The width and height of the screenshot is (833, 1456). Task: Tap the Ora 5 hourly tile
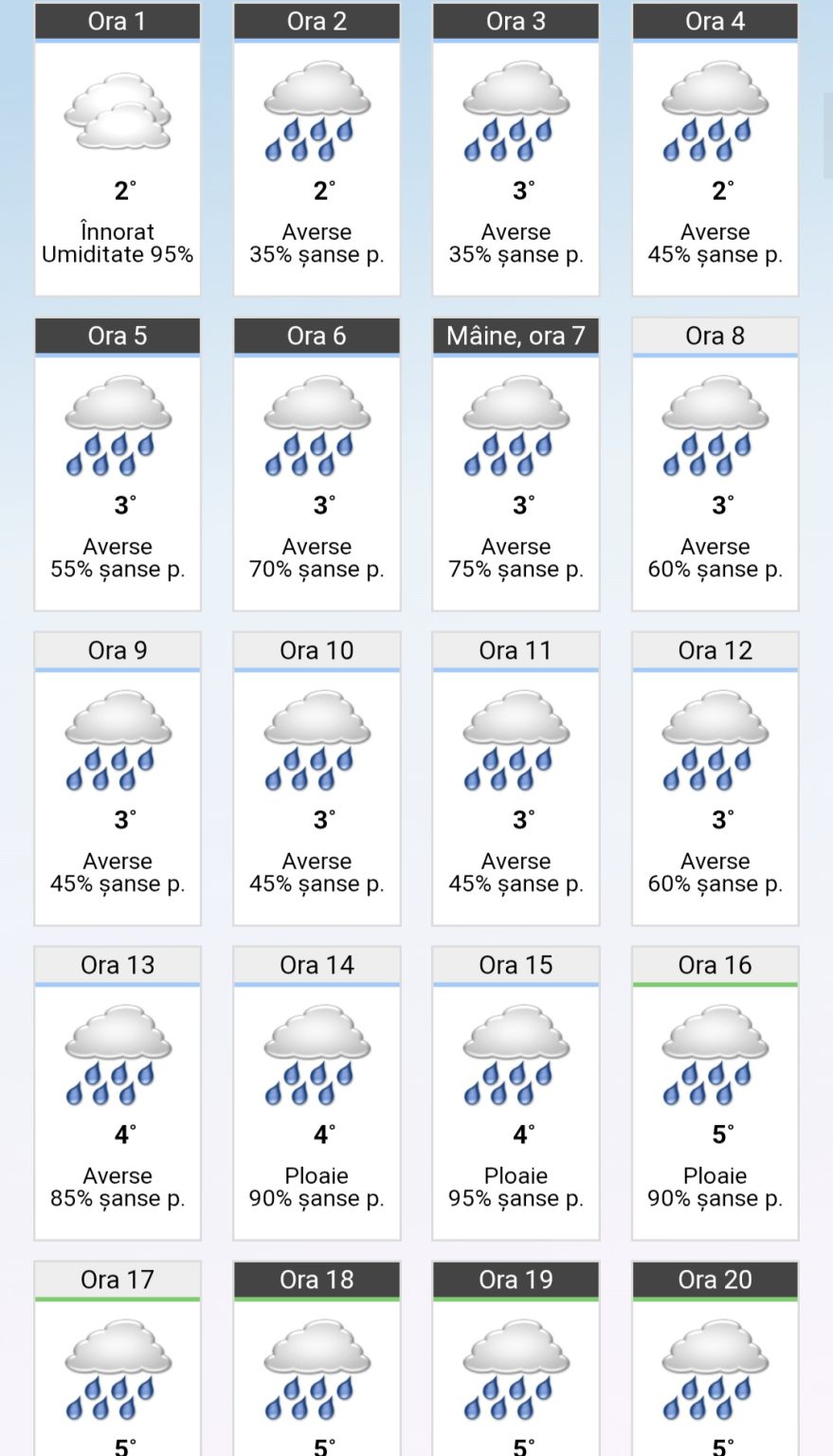pyautogui.click(x=118, y=464)
